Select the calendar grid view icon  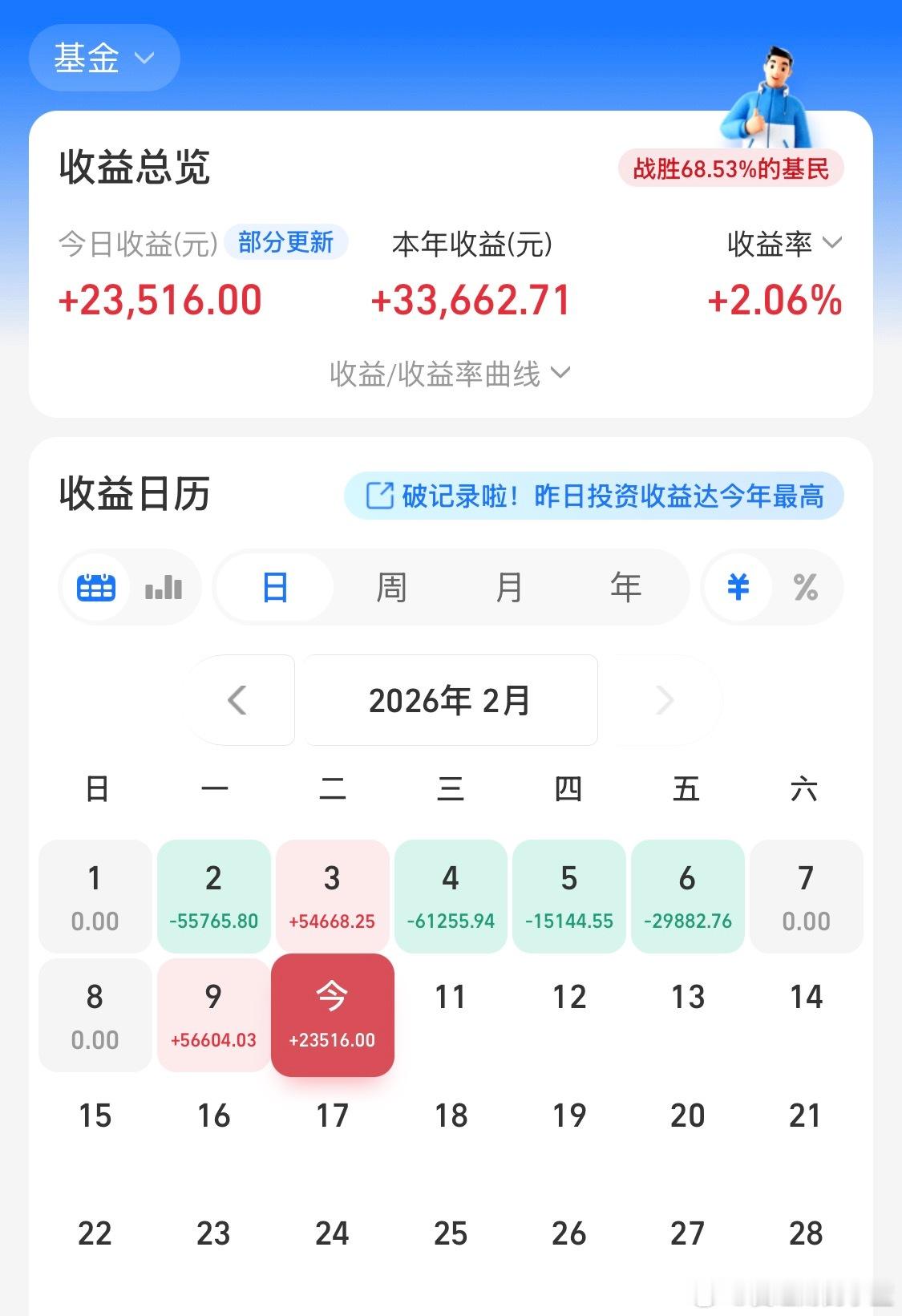coord(95,587)
